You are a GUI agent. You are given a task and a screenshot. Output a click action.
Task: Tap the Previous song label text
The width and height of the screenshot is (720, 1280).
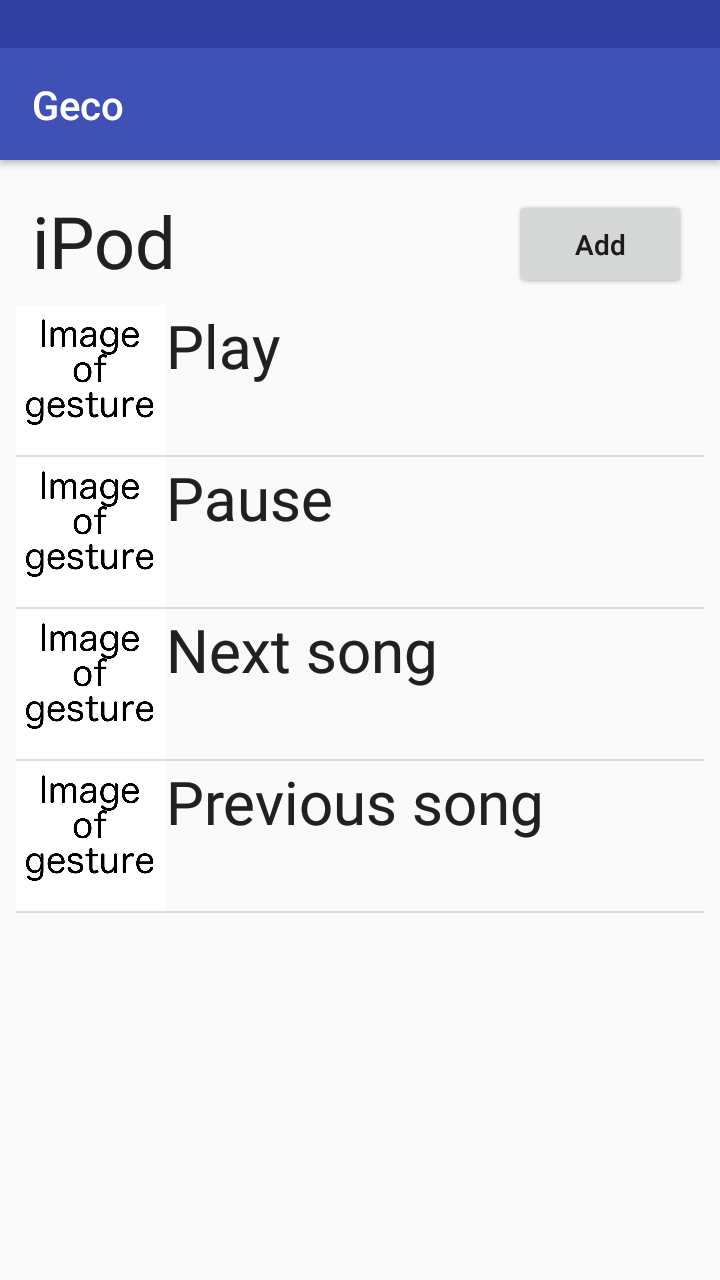click(354, 803)
